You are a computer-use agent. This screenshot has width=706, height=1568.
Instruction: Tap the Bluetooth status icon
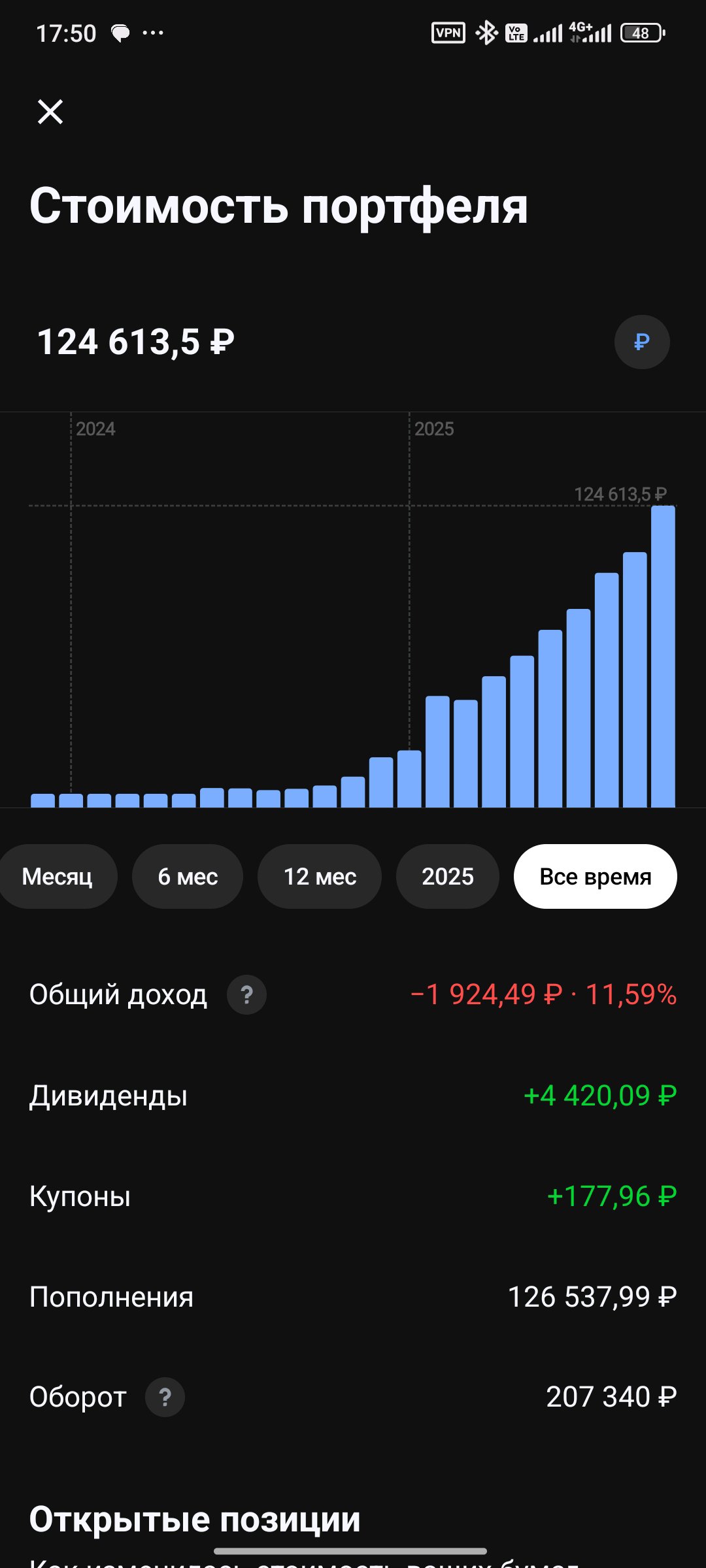pyautogui.click(x=486, y=31)
